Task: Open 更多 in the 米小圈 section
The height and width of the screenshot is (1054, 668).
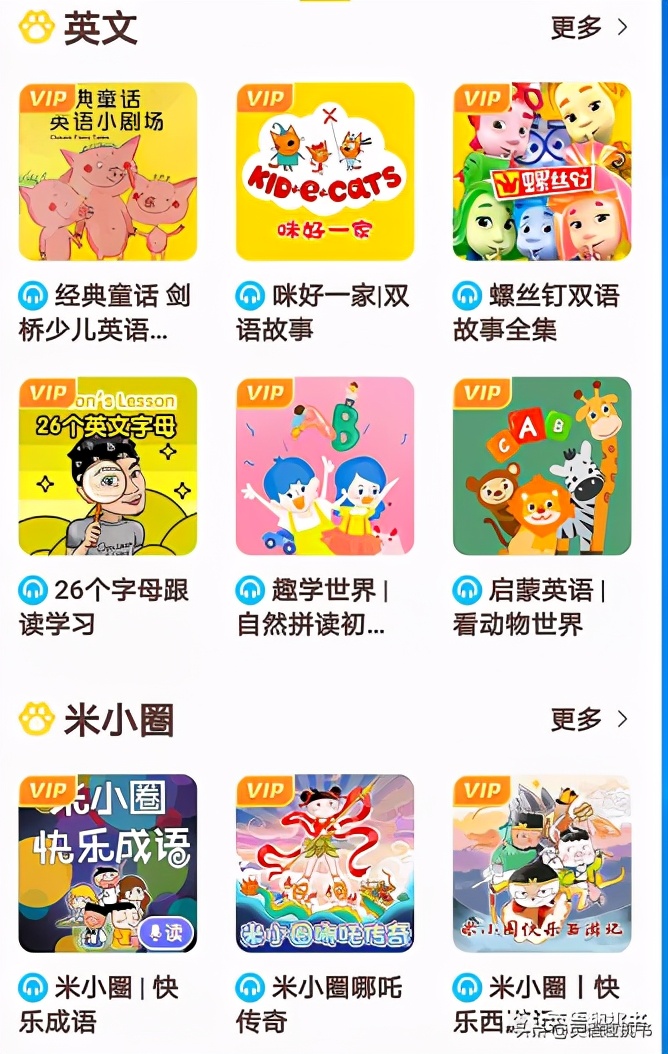Action: [589, 719]
